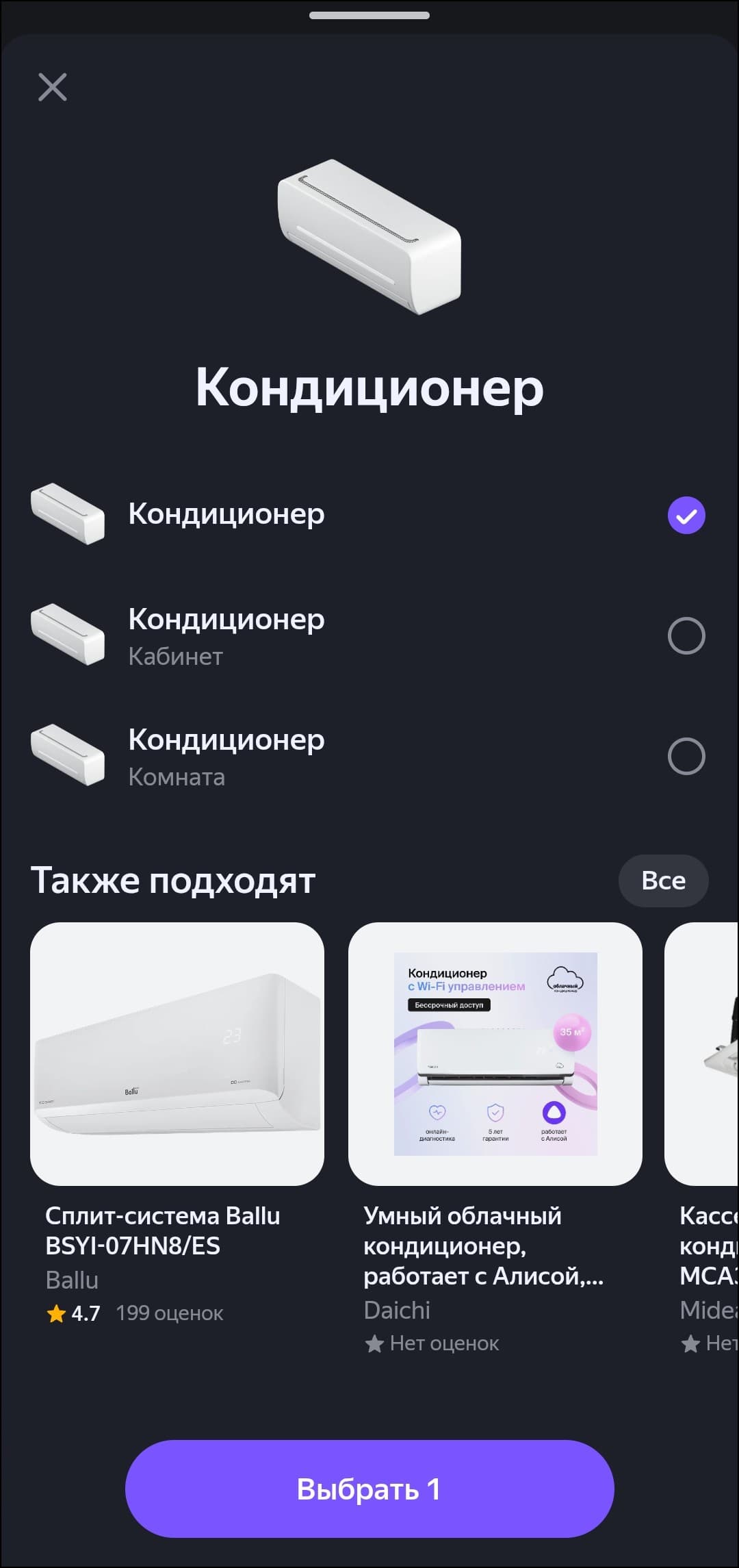Open the Daichi smart cloud conditioner card
This screenshot has height=1568, width=739.
495,1054
